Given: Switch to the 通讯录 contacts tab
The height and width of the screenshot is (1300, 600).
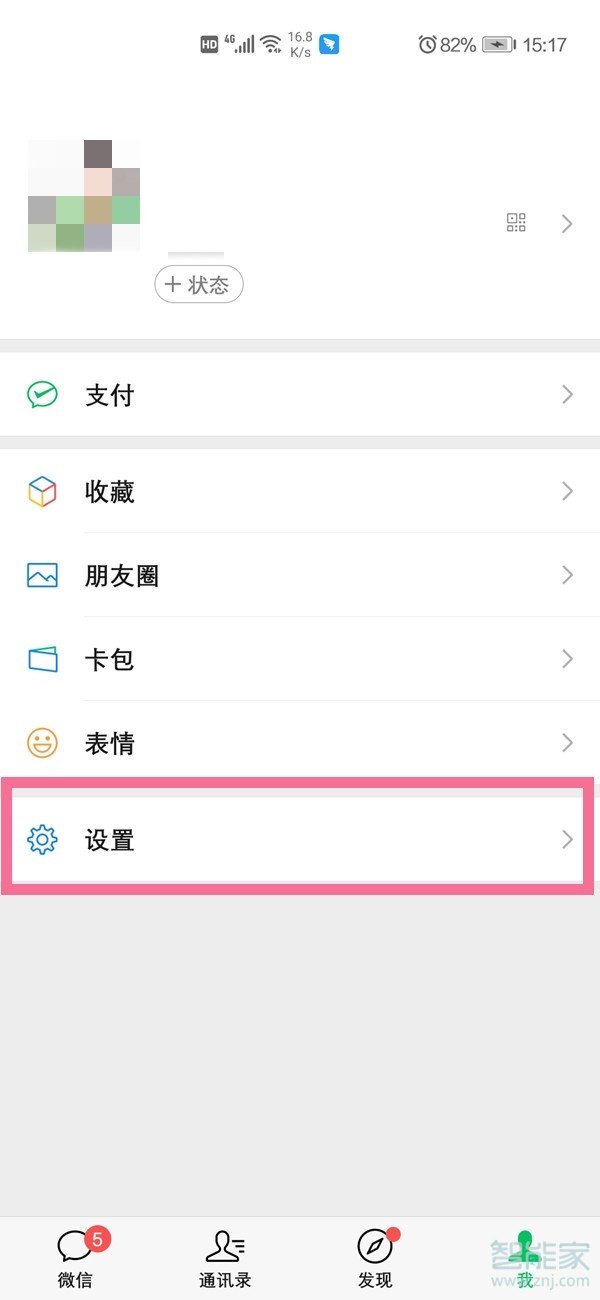Looking at the screenshot, I should click(x=225, y=1258).
